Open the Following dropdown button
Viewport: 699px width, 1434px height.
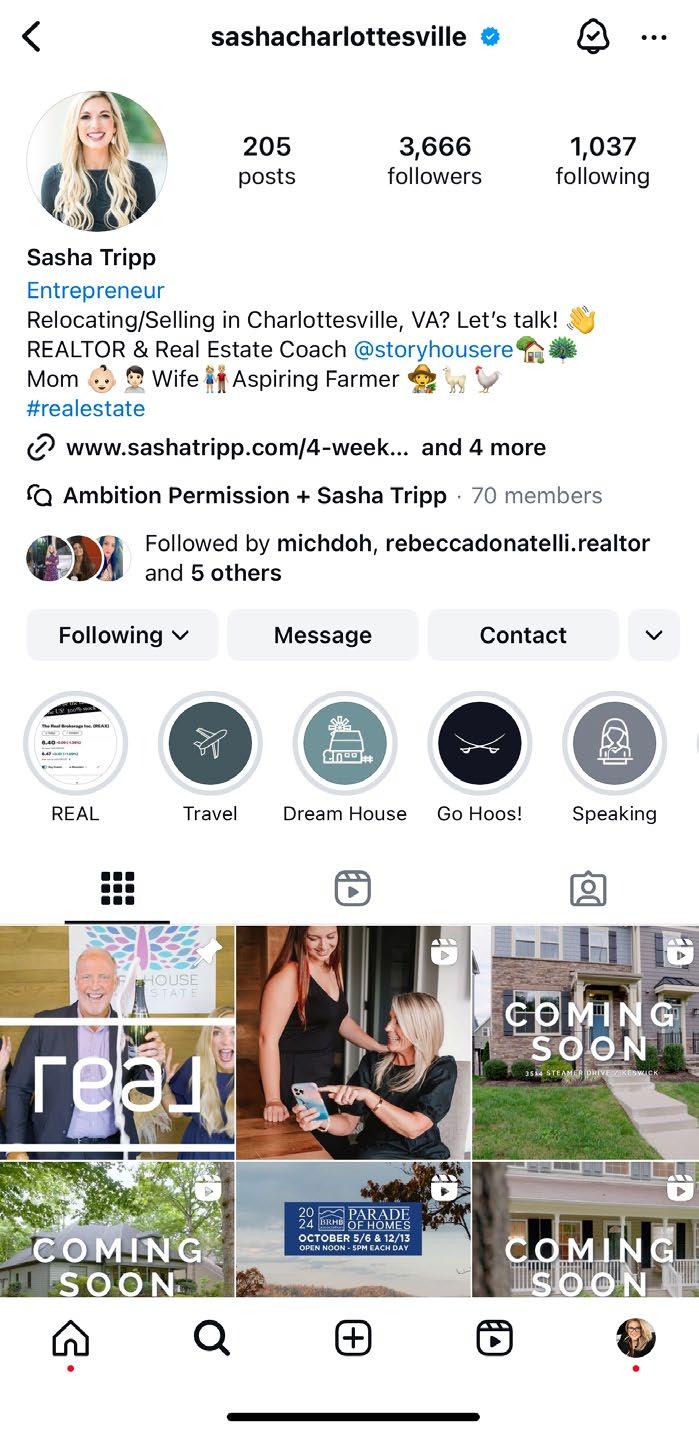pos(122,635)
